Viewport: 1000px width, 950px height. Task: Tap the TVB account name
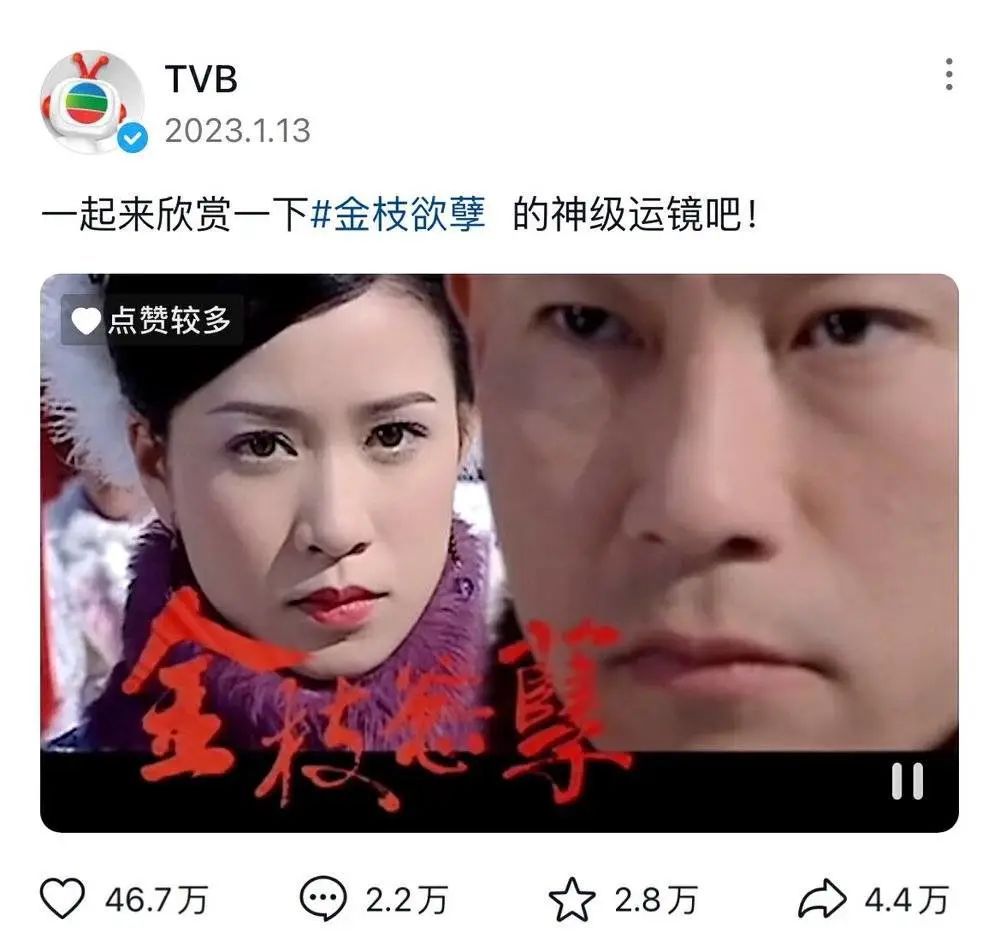coord(201,78)
